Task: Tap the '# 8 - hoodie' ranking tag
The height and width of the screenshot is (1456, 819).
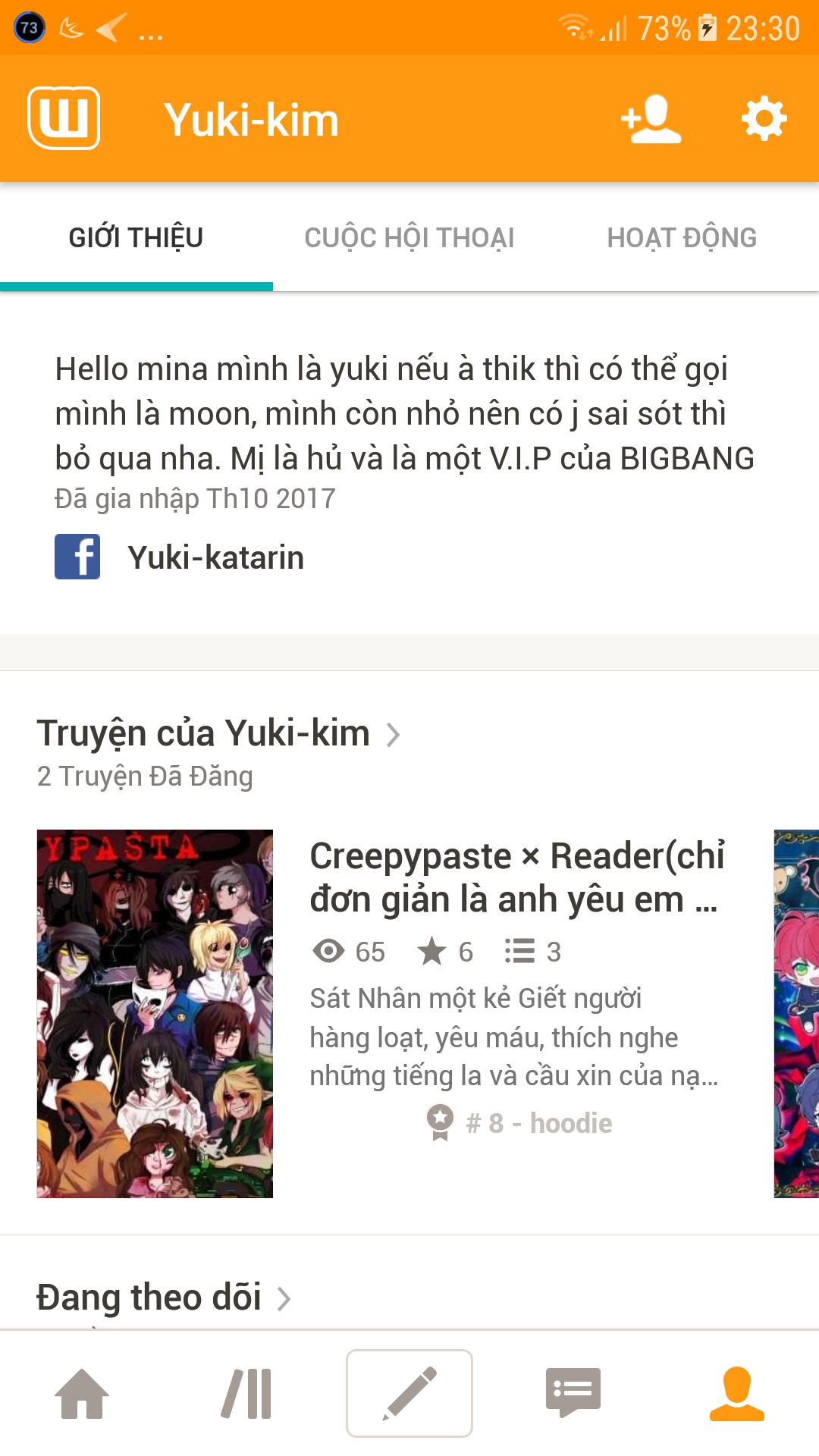Action: pyautogui.click(x=520, y=1123)
